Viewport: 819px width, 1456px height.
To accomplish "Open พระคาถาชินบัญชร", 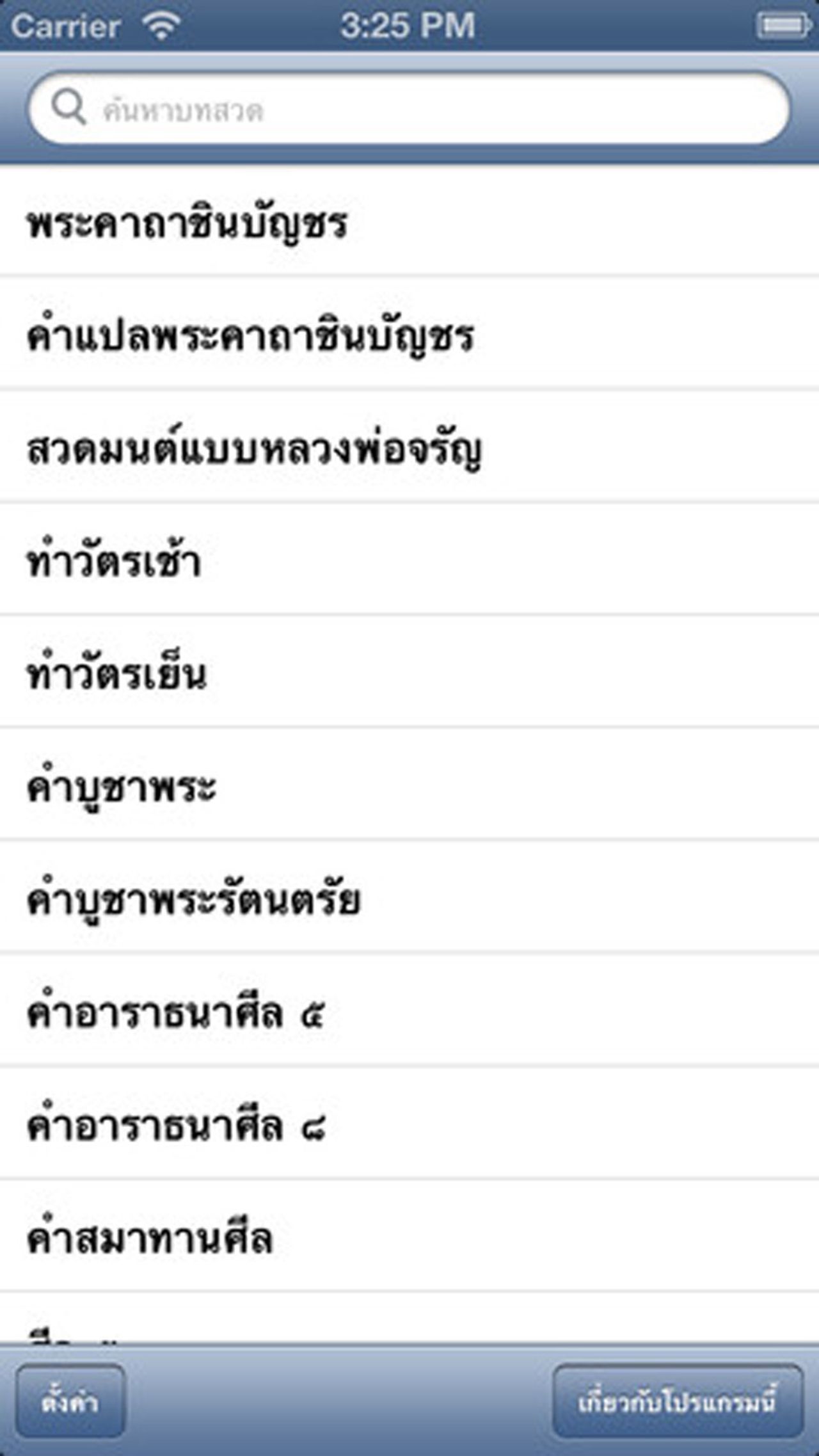I will [x=409, y=223].
